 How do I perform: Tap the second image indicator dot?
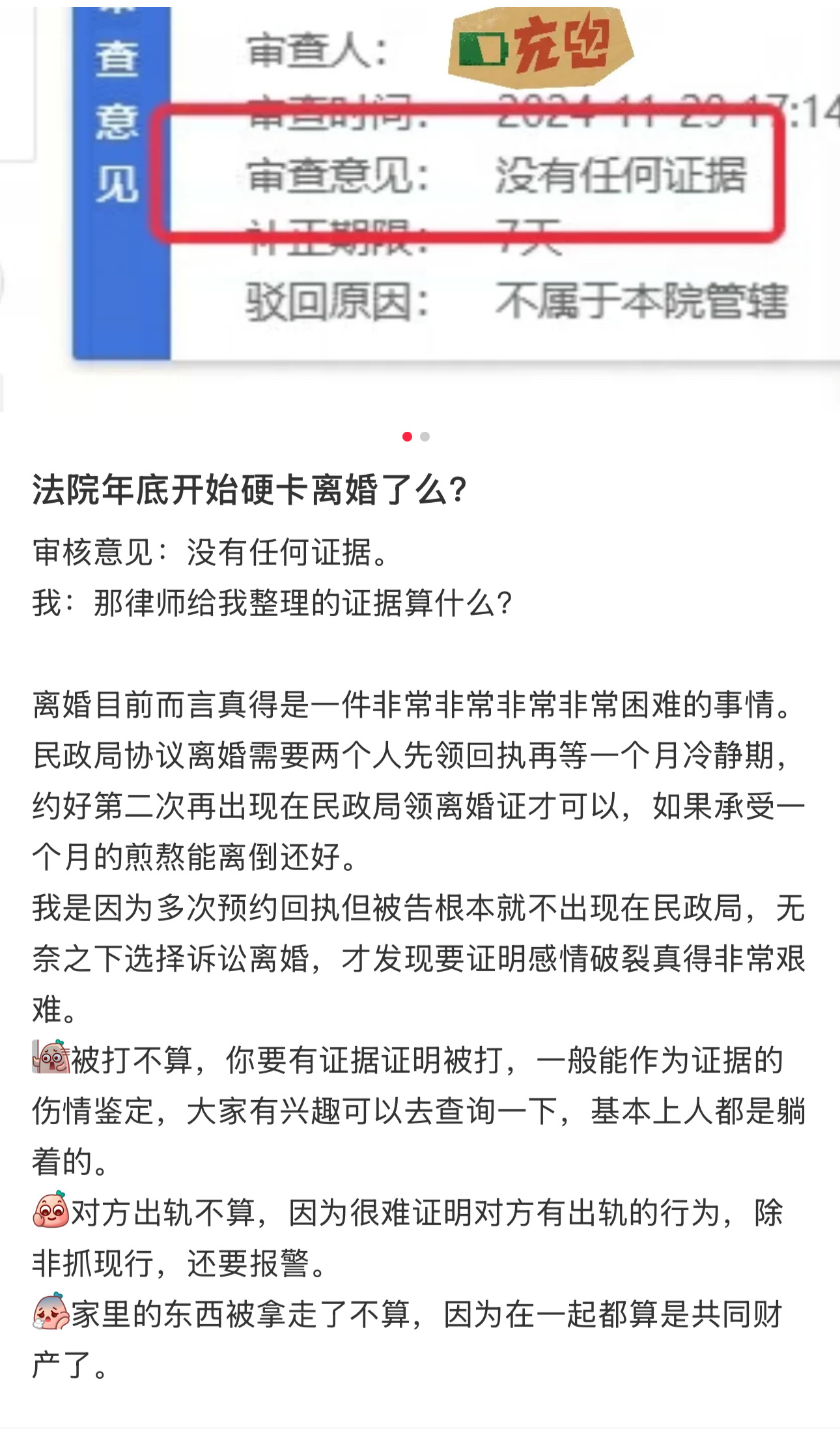coord(425,437)
